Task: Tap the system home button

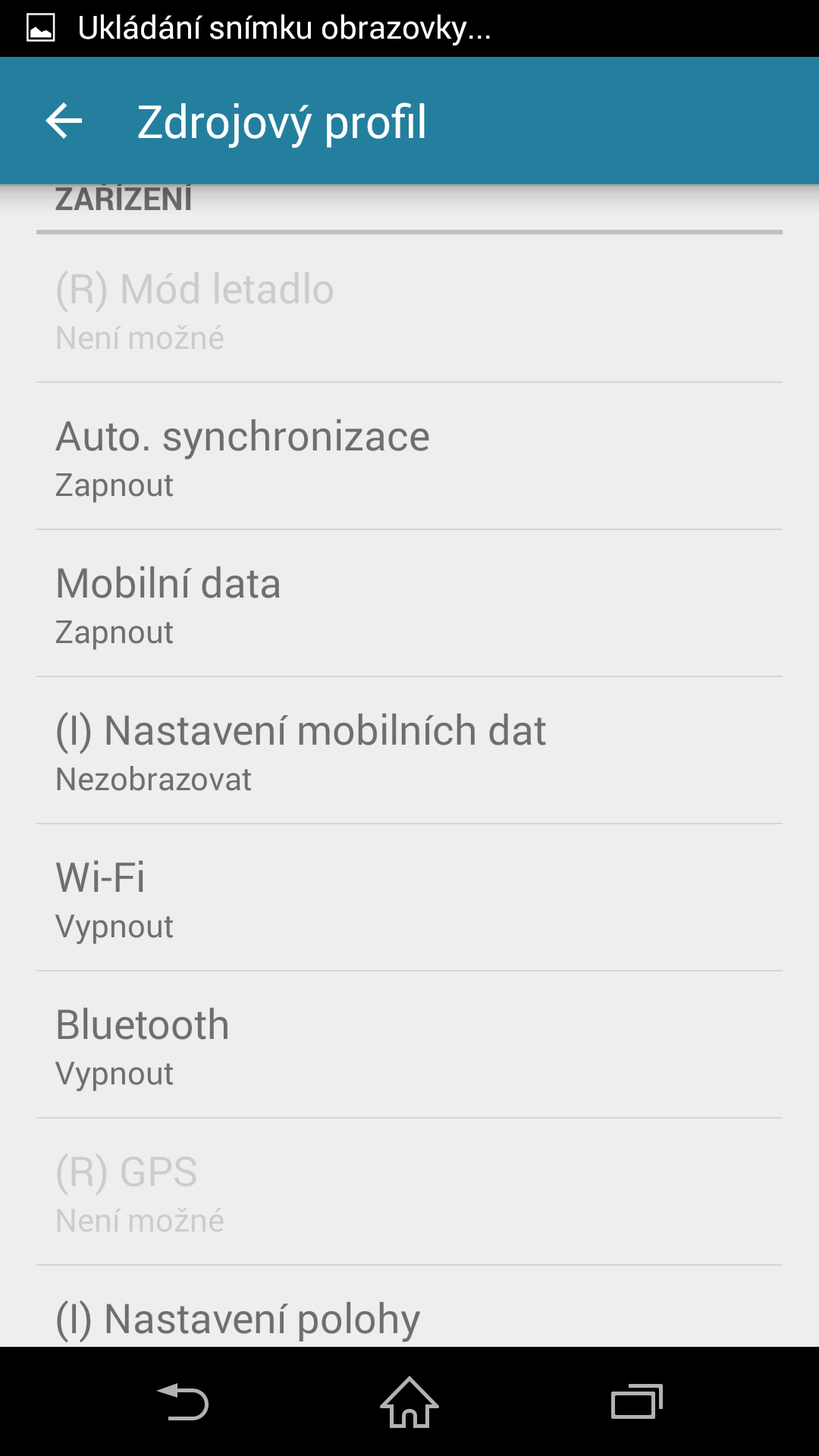Action: click(409, 1402)
